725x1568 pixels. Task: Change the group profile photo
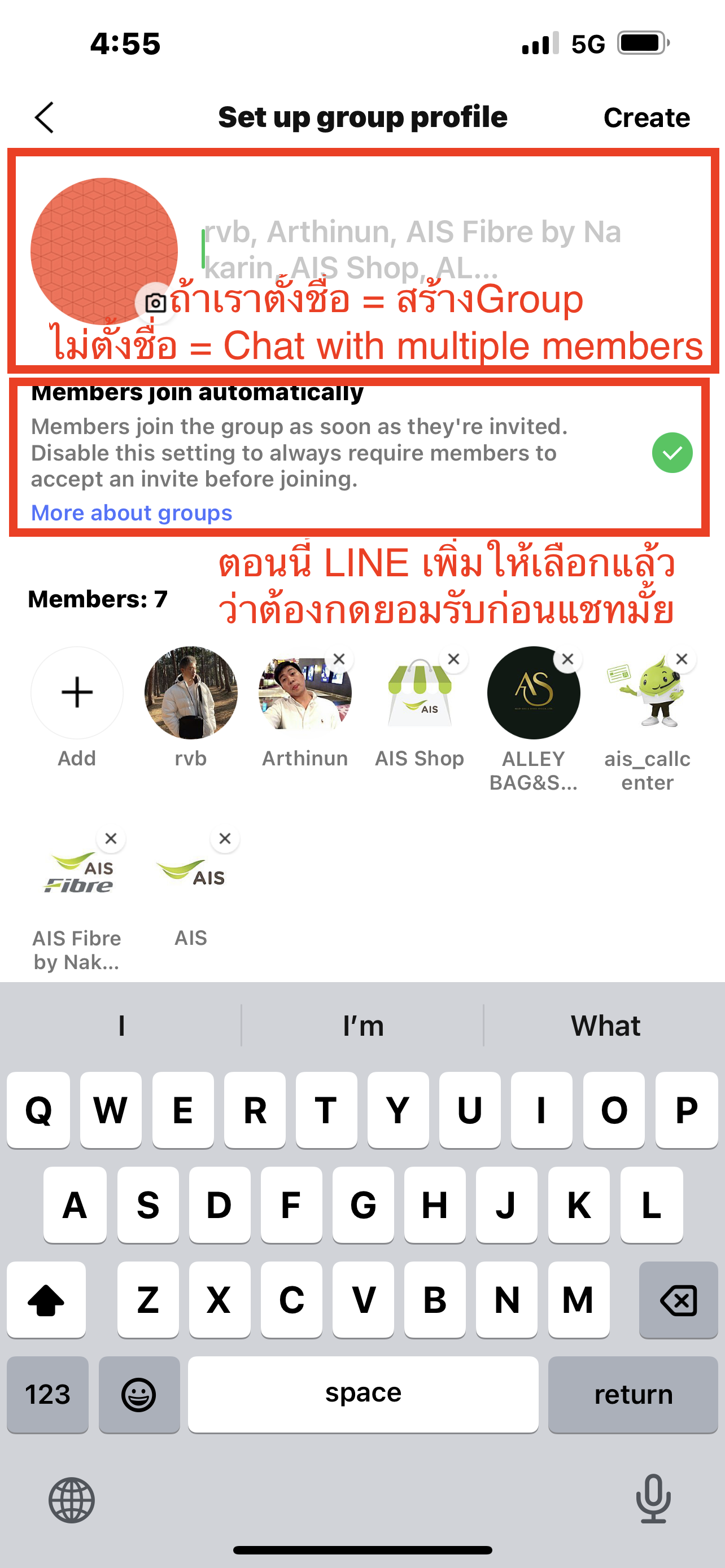tap(155, 303)
